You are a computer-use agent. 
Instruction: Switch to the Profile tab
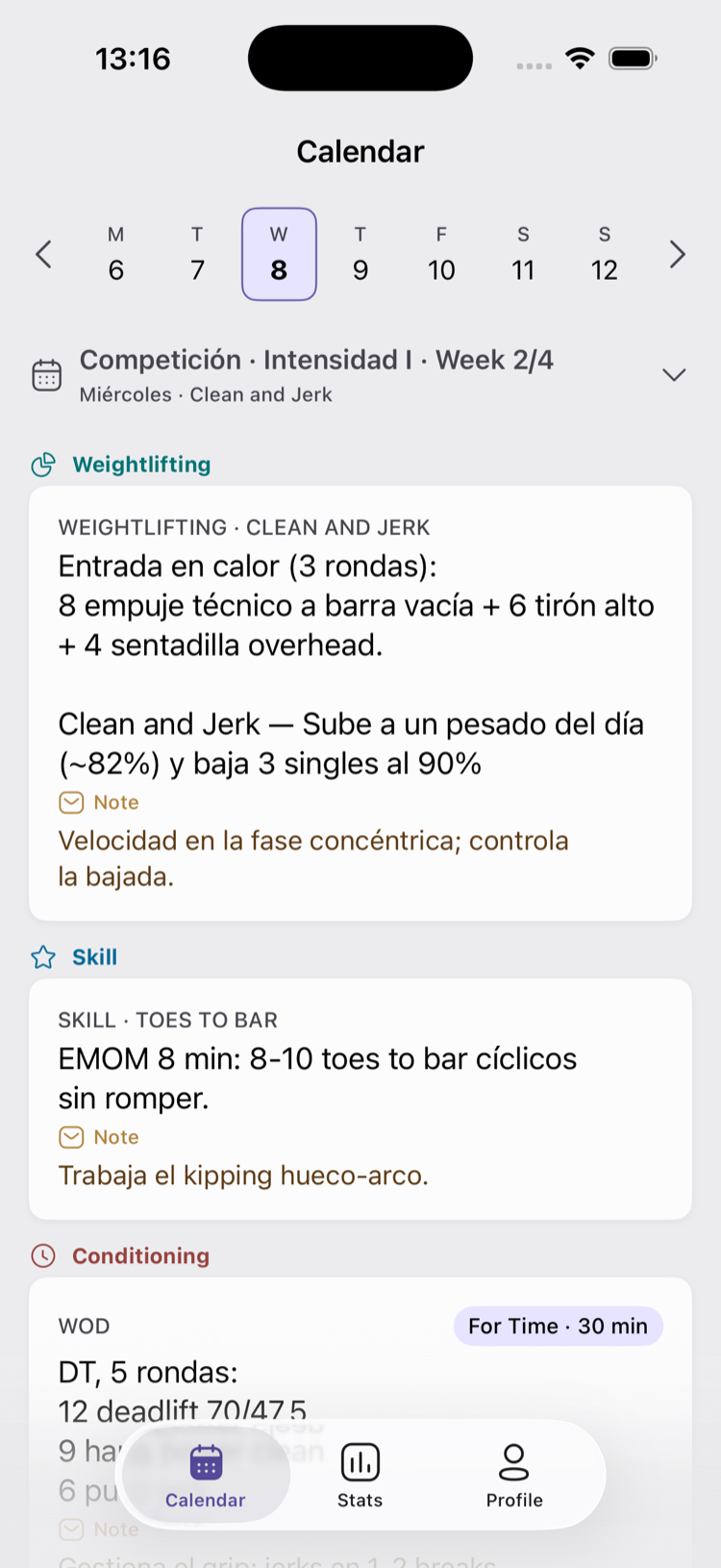(514, 1476)
